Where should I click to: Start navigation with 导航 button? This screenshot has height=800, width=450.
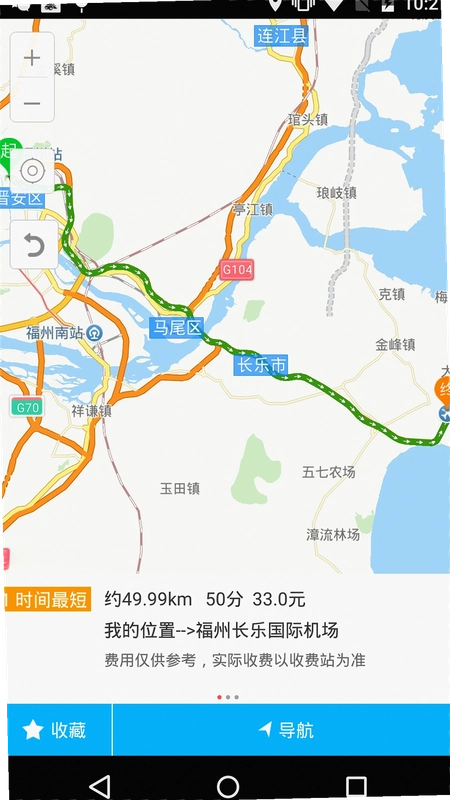coord(281,730)
